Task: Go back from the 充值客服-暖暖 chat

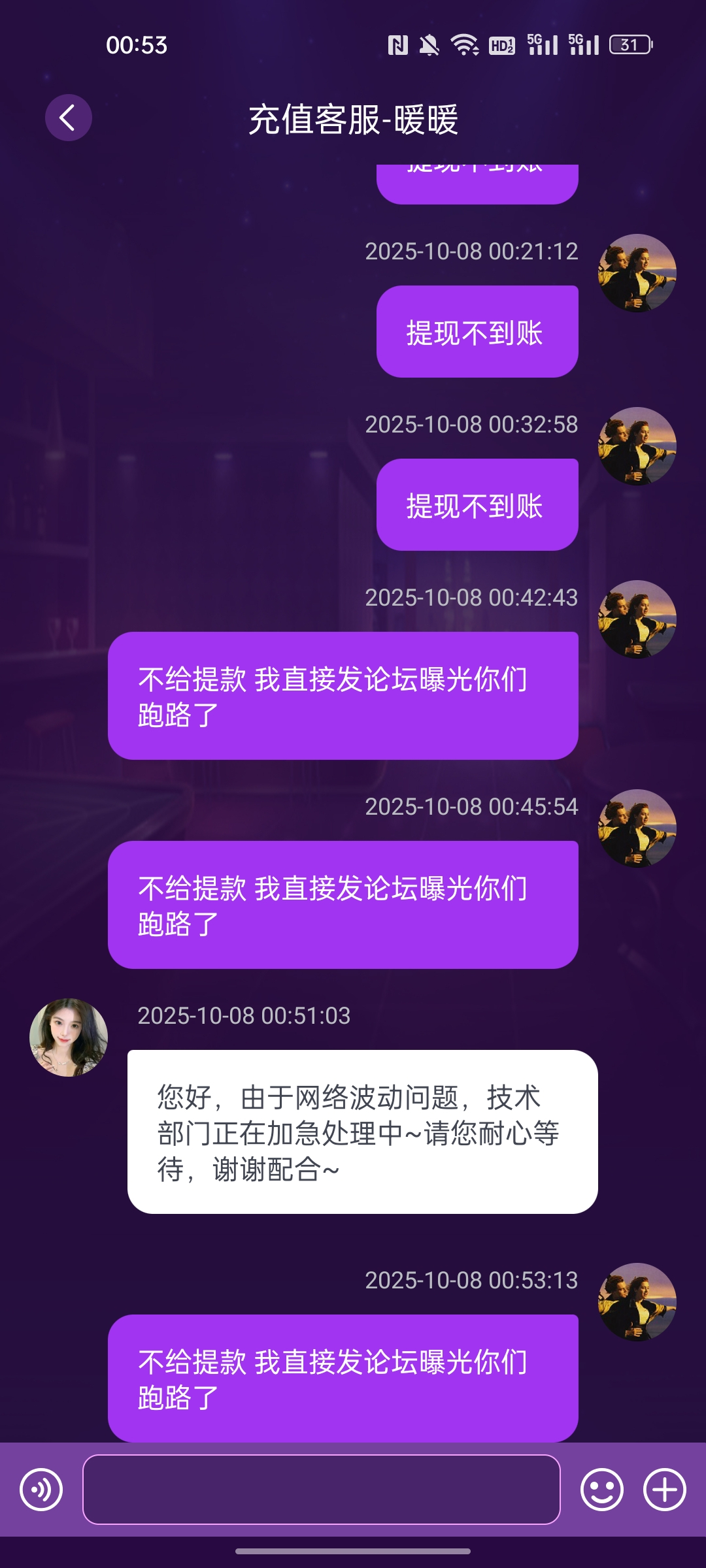Action: coord(68,118)
